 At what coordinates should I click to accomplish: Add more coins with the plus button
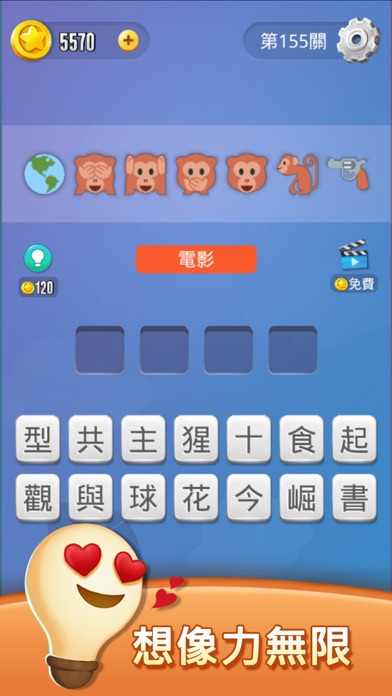tap(128, 42)
